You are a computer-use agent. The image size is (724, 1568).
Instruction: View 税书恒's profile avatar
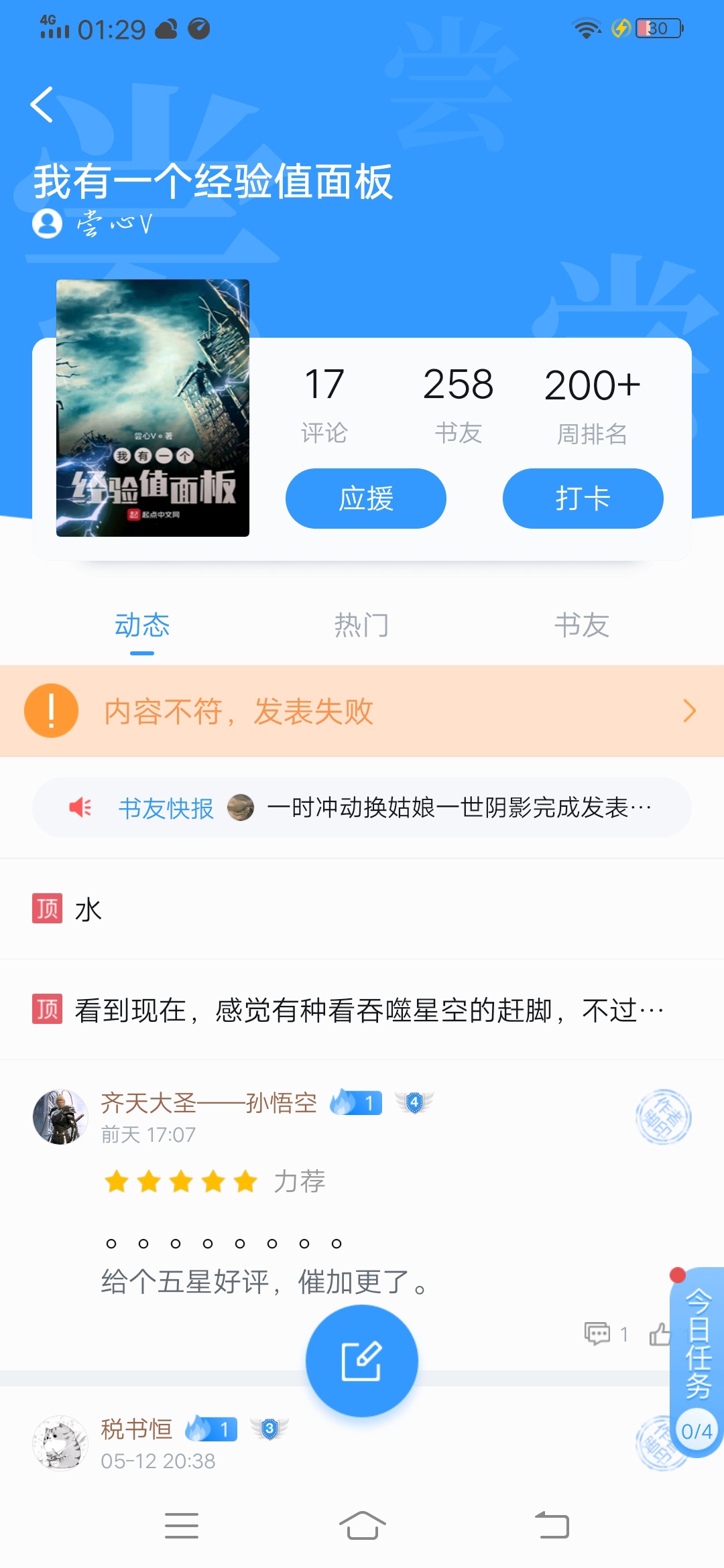click(x=60, y=1443)
